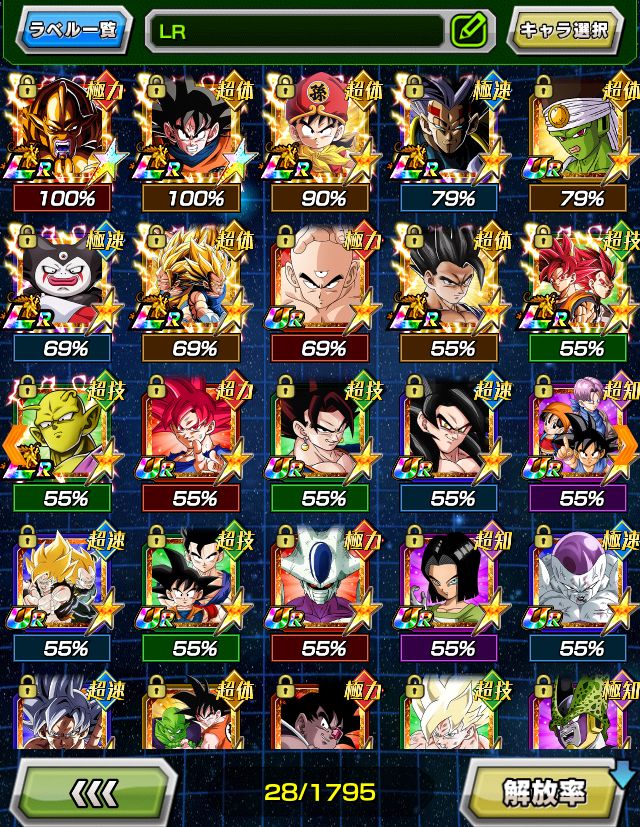This screenshot has width=640, height=827.
Task: Select the bald Tien card at 69%
Action: 322,278
